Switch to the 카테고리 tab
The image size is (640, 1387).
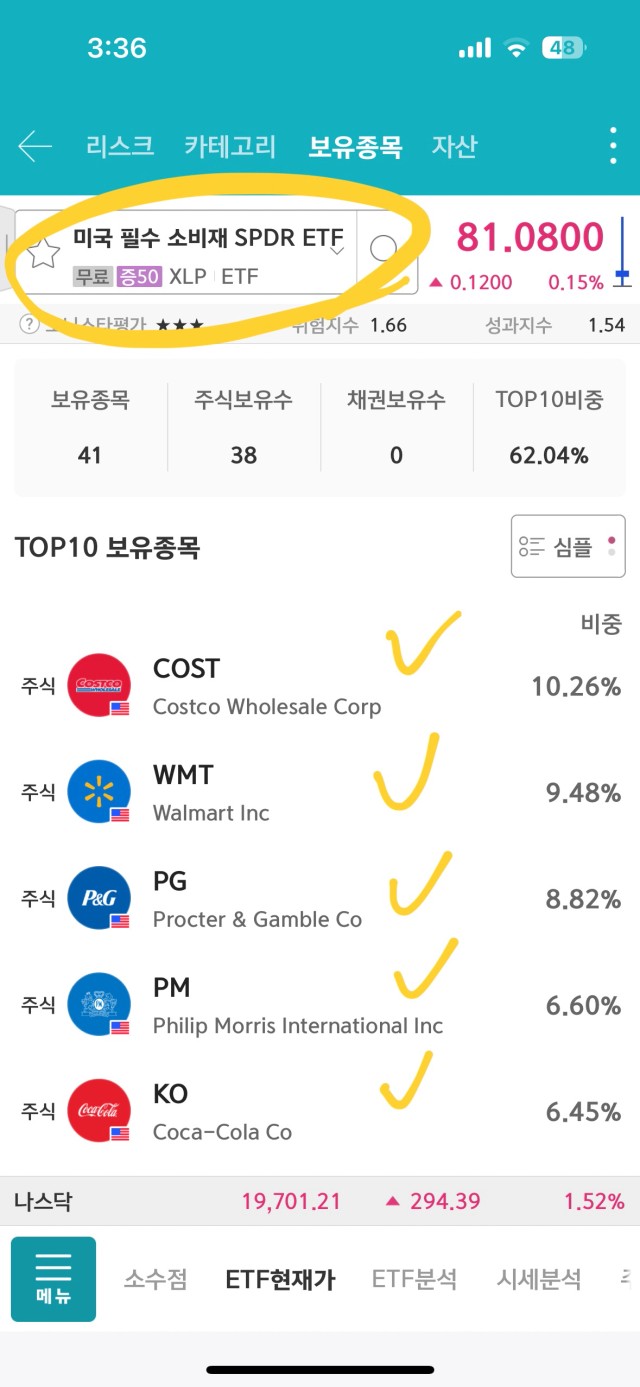click(x=230, y=147)
